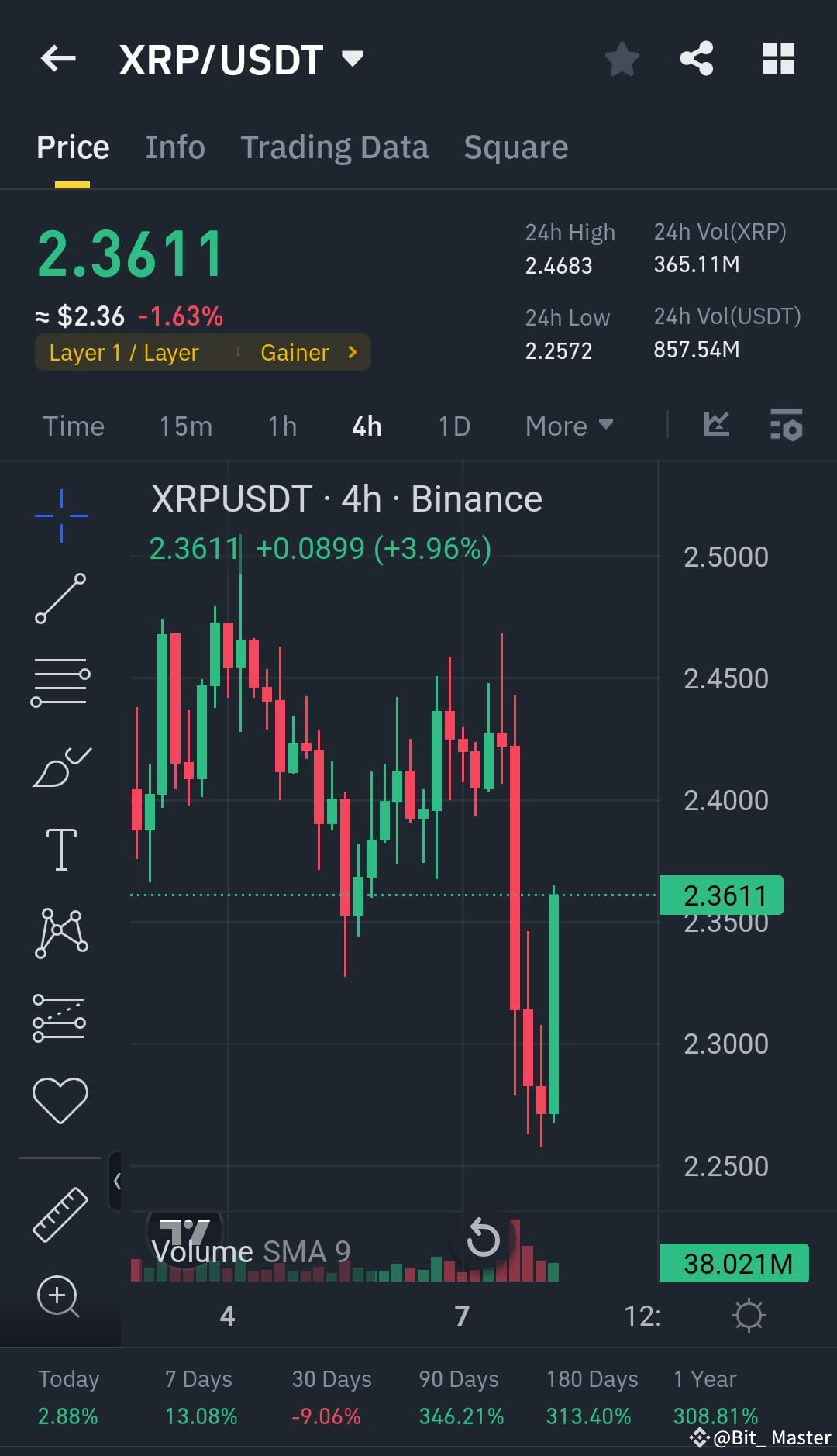This screenshot has height=1456, width=837.
Task: Toggle the star to favorite XRP/USDT
Action: coord(622,58)
